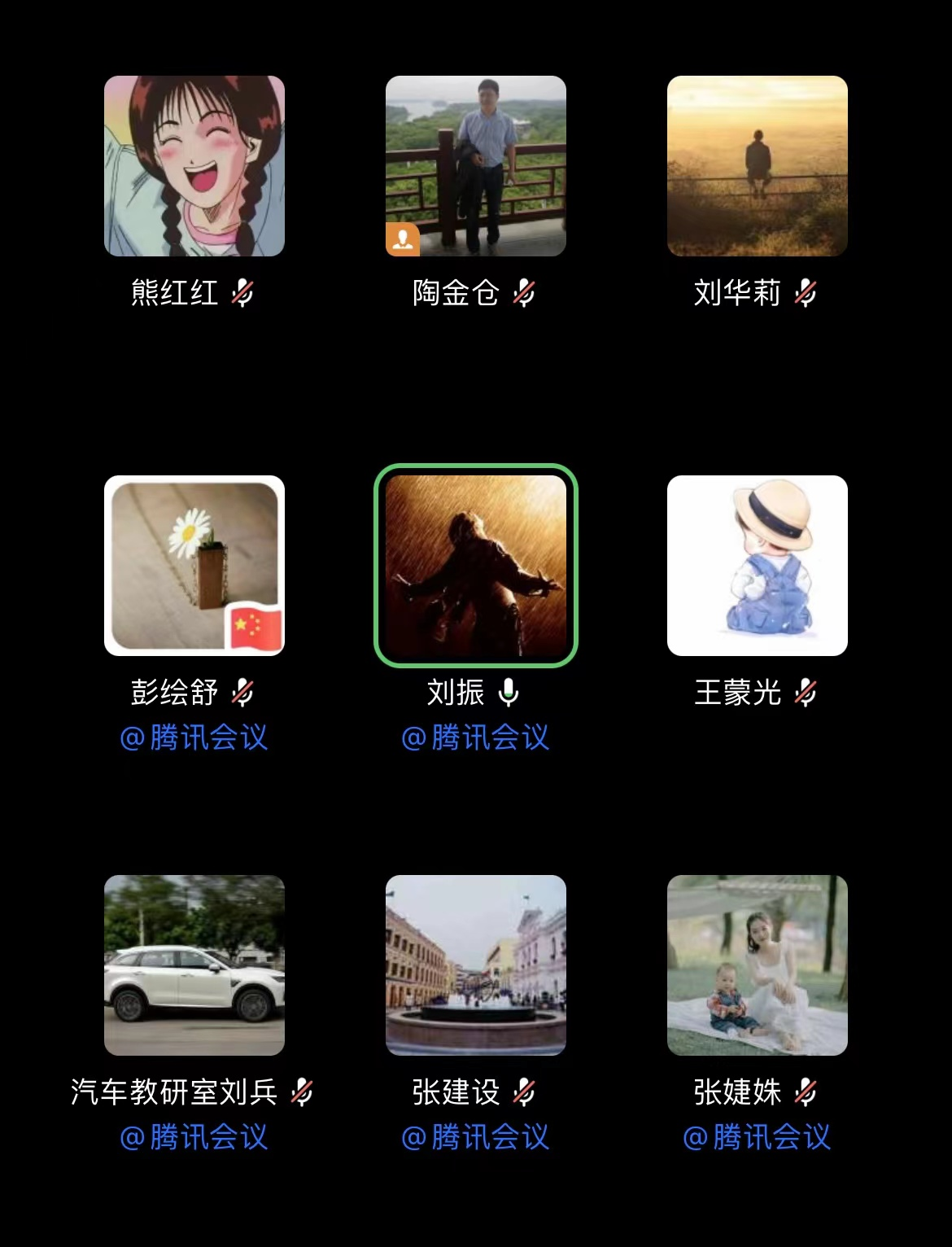952x1247 pixels.
Task: Select 熊红红's participant tile
Action: click(x=194, y=166)
